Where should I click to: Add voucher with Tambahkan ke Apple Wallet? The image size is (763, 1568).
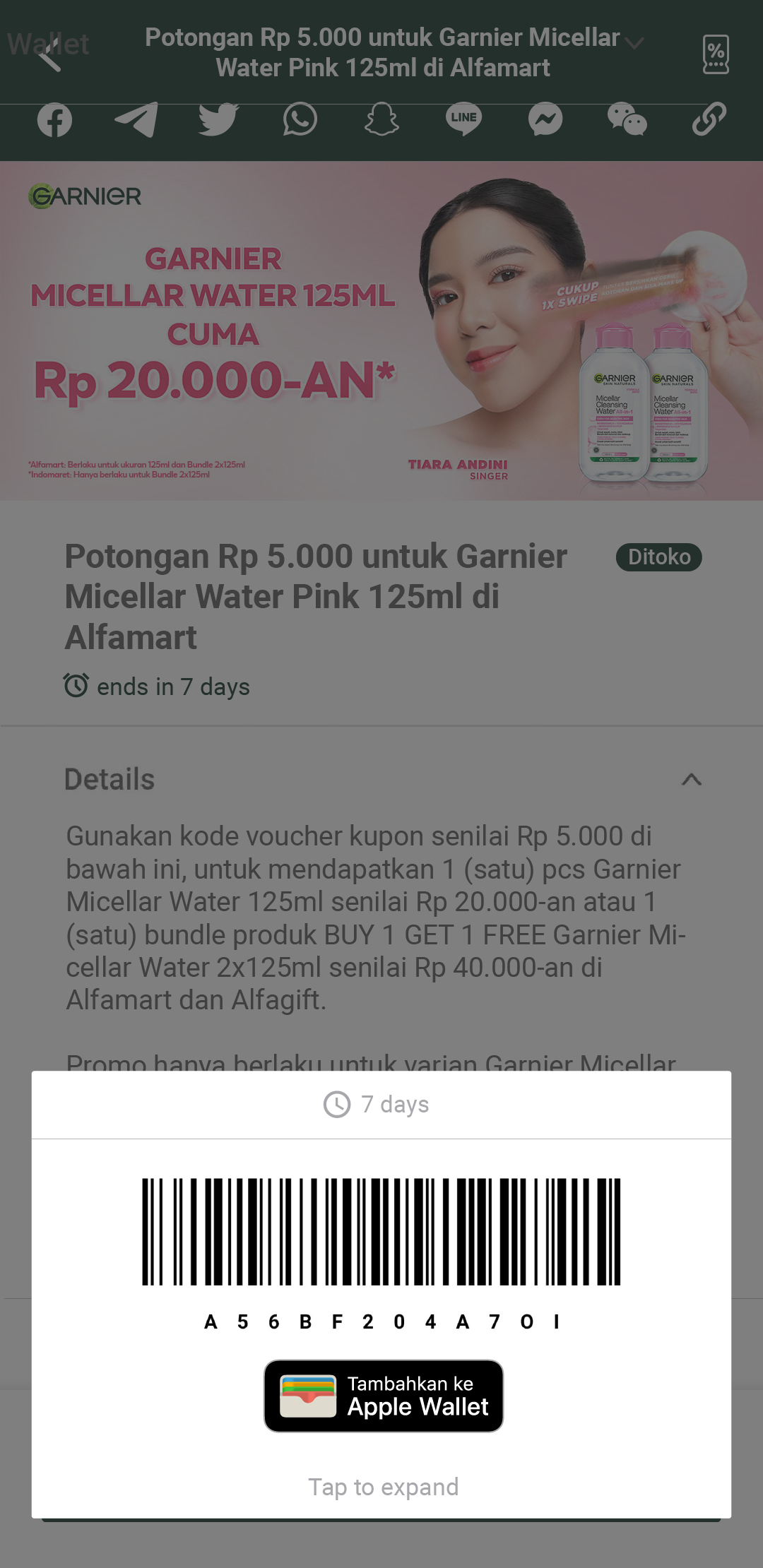click(384, 1396)
